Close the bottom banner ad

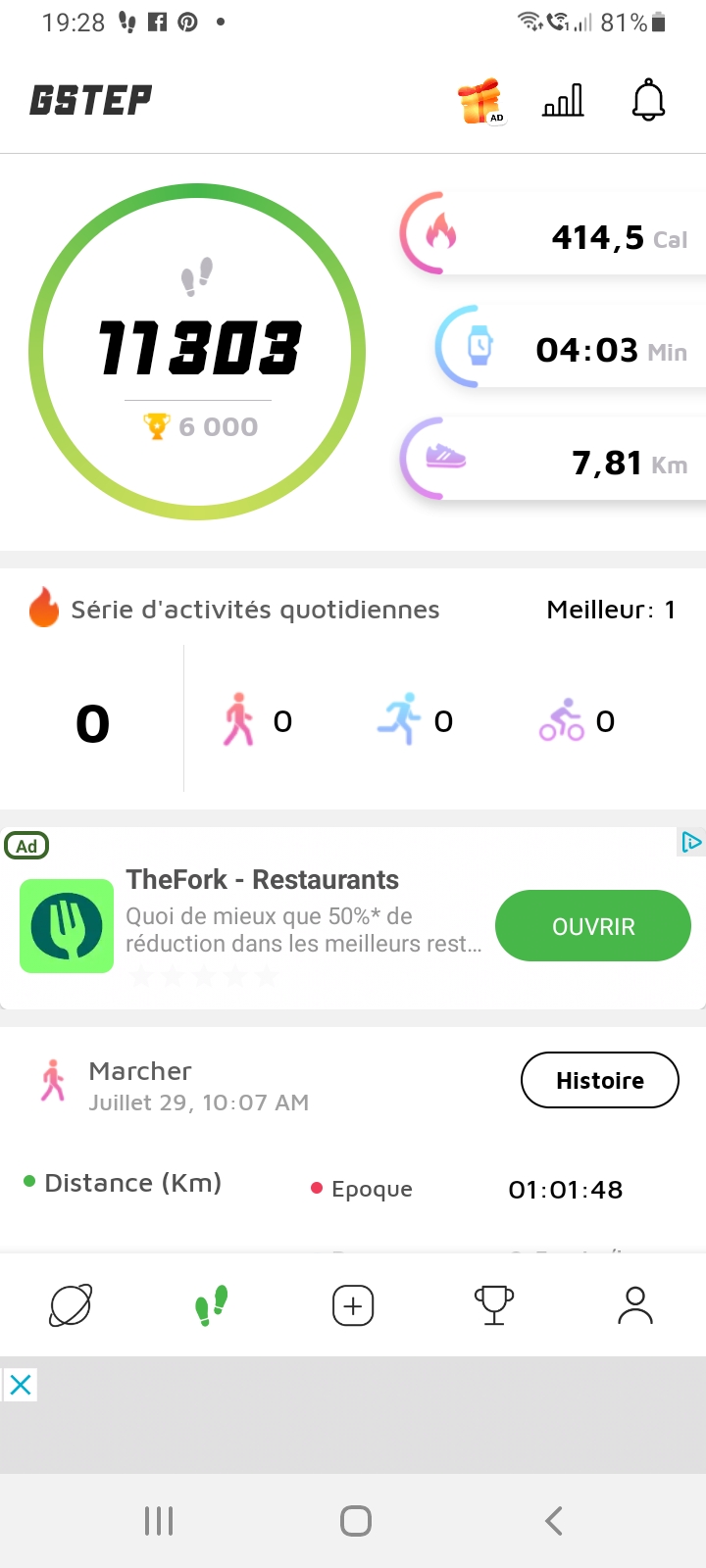pyautogui.click(x=21, y=1385)
